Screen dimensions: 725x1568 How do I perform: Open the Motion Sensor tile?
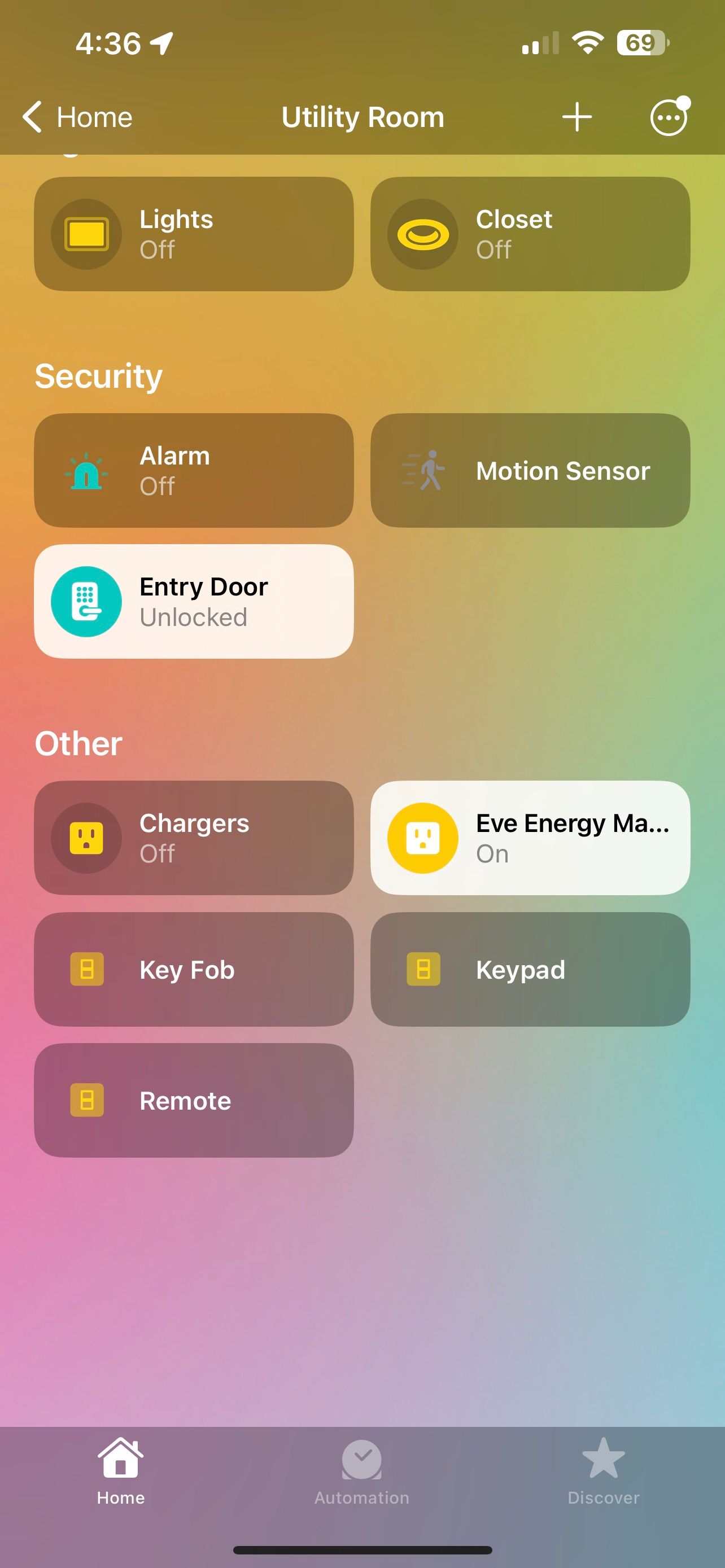[x=530, y=471]
